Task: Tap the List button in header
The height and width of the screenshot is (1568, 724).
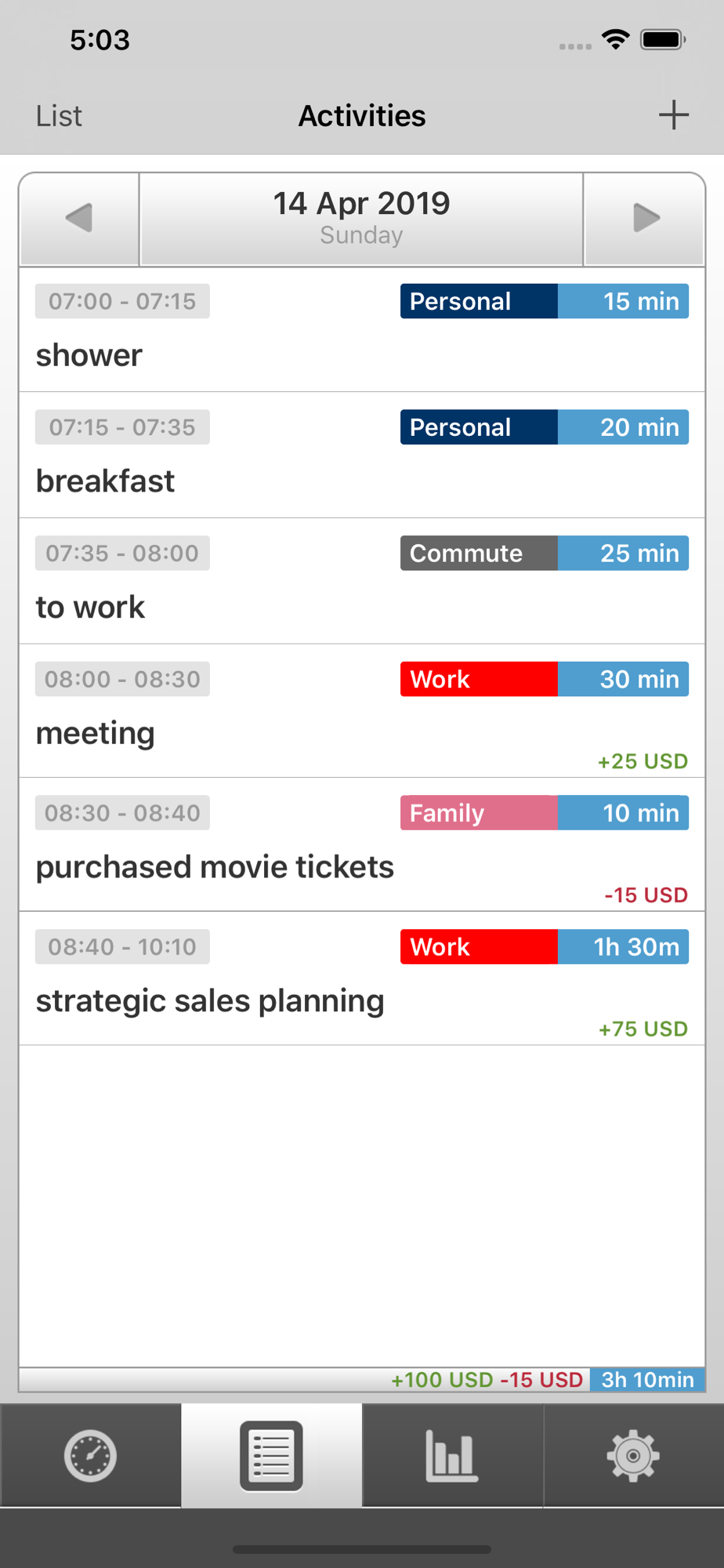Action: click(x=59, y=116)
